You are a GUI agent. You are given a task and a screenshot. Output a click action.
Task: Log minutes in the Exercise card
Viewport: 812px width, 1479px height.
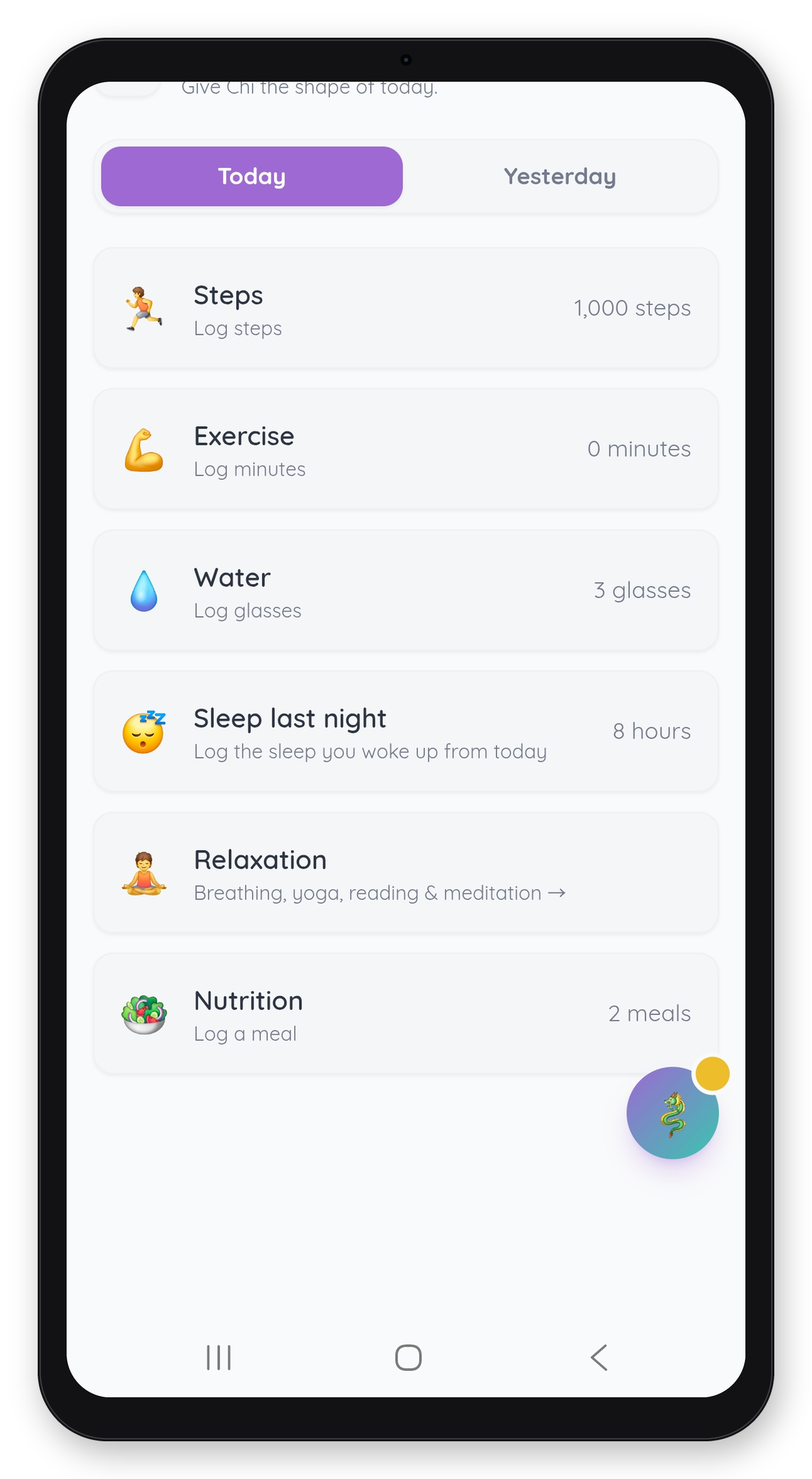click(405, 449)
